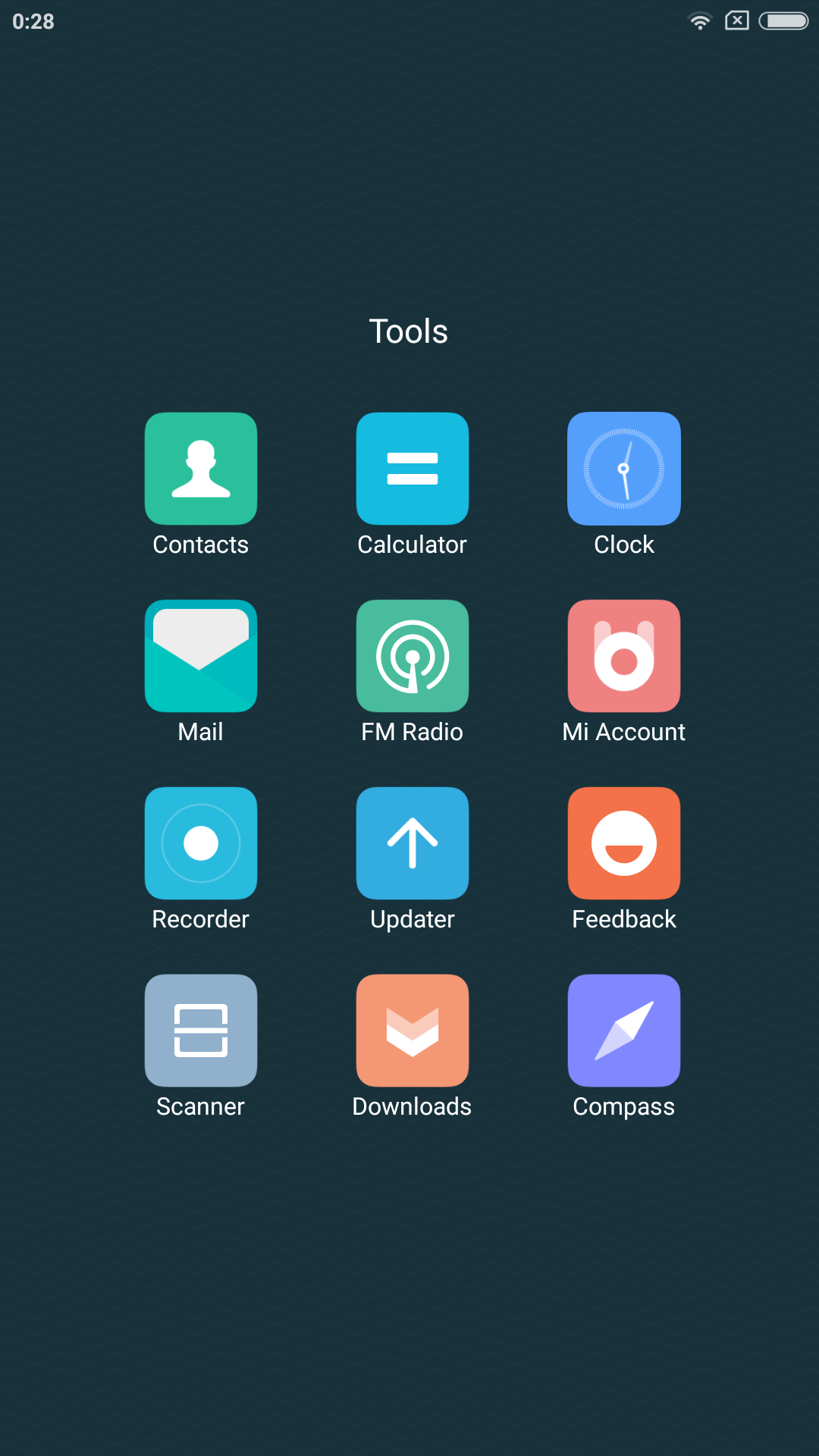819x1456 pixels.
Task: Open Mi Account
Action: tap(623, 656)
